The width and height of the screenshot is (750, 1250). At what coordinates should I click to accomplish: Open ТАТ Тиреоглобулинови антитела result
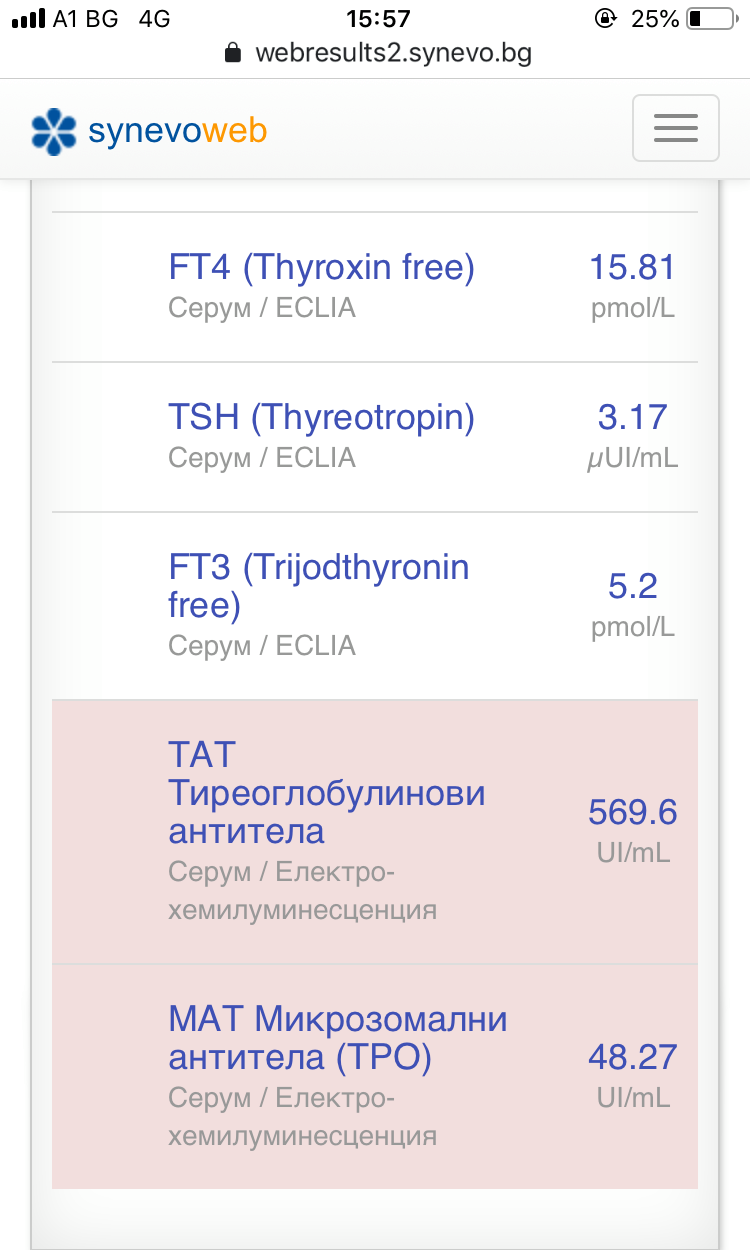[326, 793]
